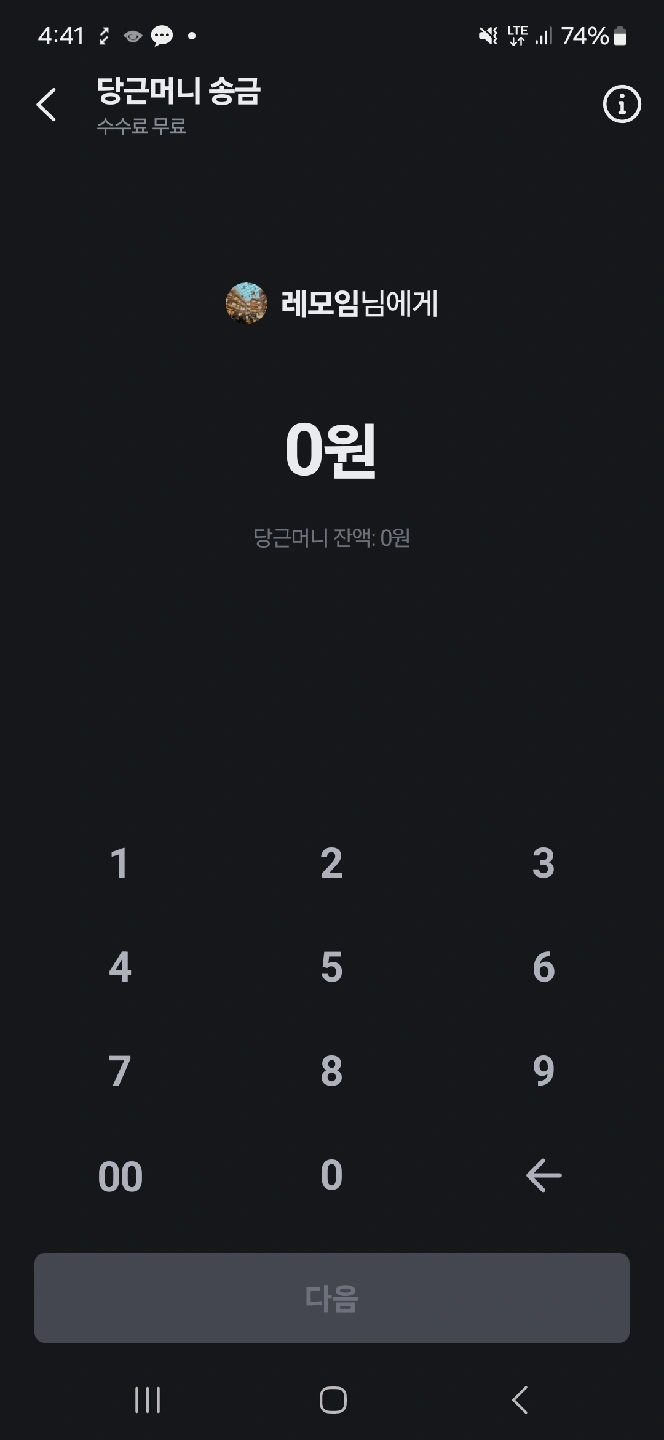Enter digit 1 on the keypad

(x=120, y=864)
